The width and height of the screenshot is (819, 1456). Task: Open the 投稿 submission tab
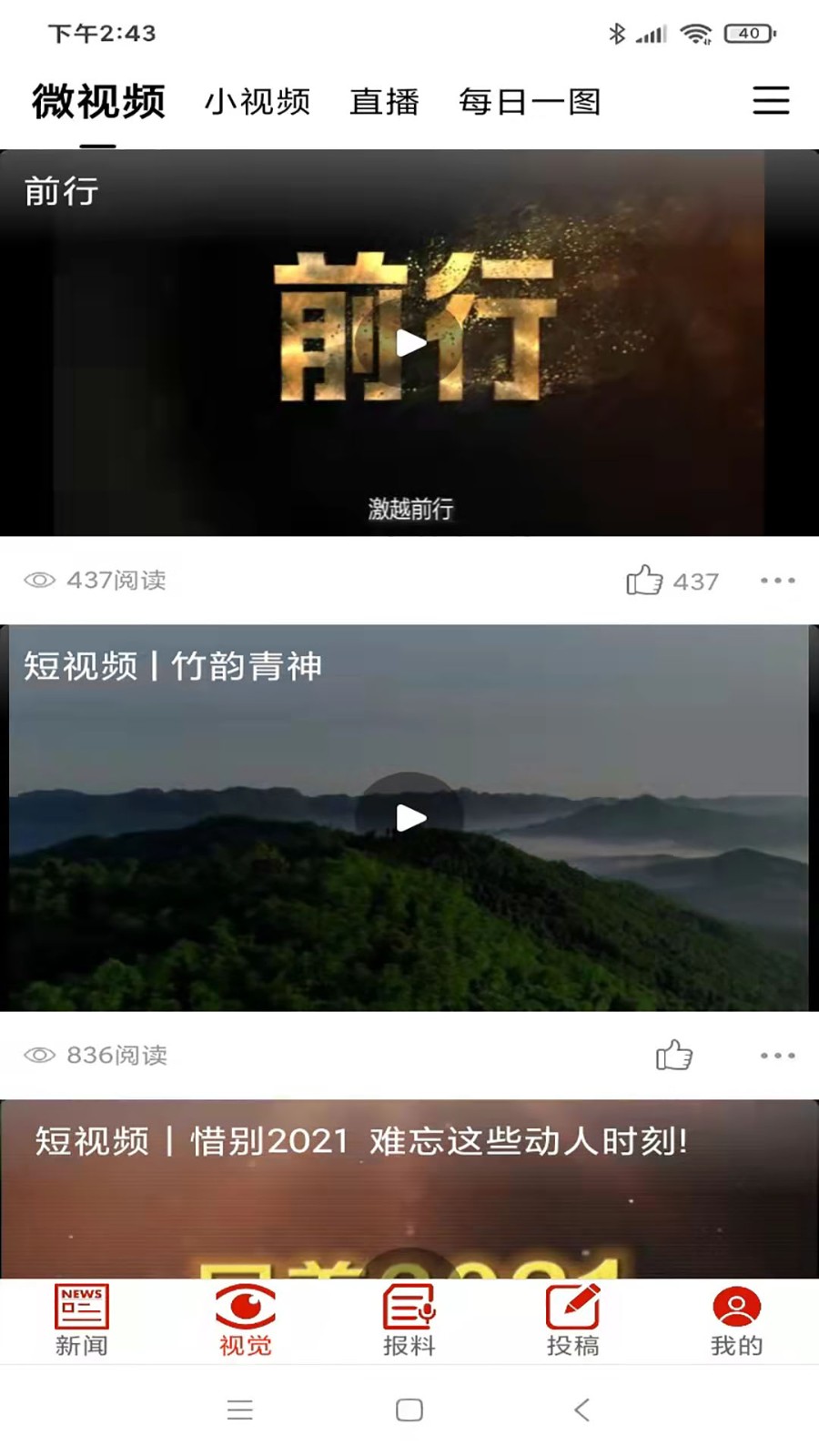click(x=572, y=1320)
